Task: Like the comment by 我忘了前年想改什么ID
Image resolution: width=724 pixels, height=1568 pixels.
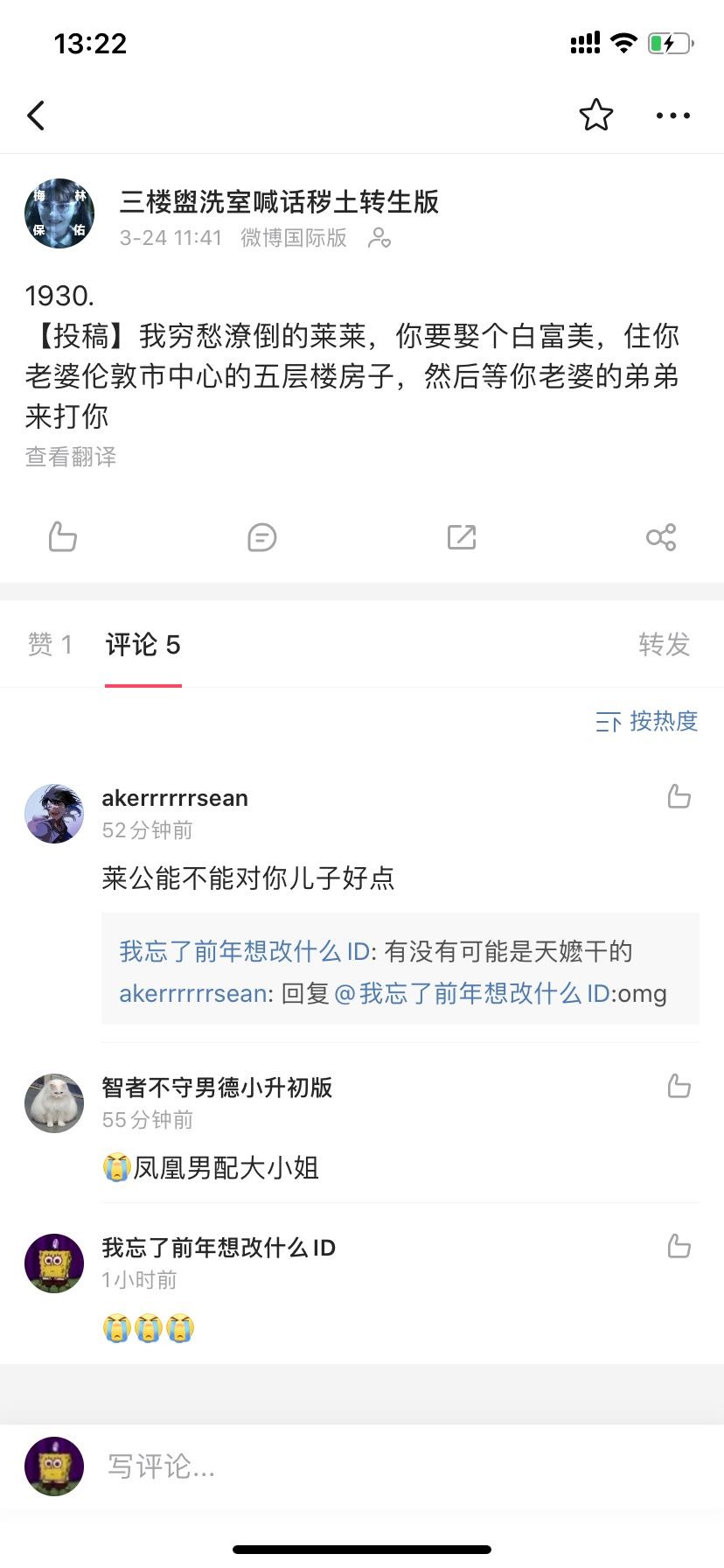Action: click(679, 1246)
